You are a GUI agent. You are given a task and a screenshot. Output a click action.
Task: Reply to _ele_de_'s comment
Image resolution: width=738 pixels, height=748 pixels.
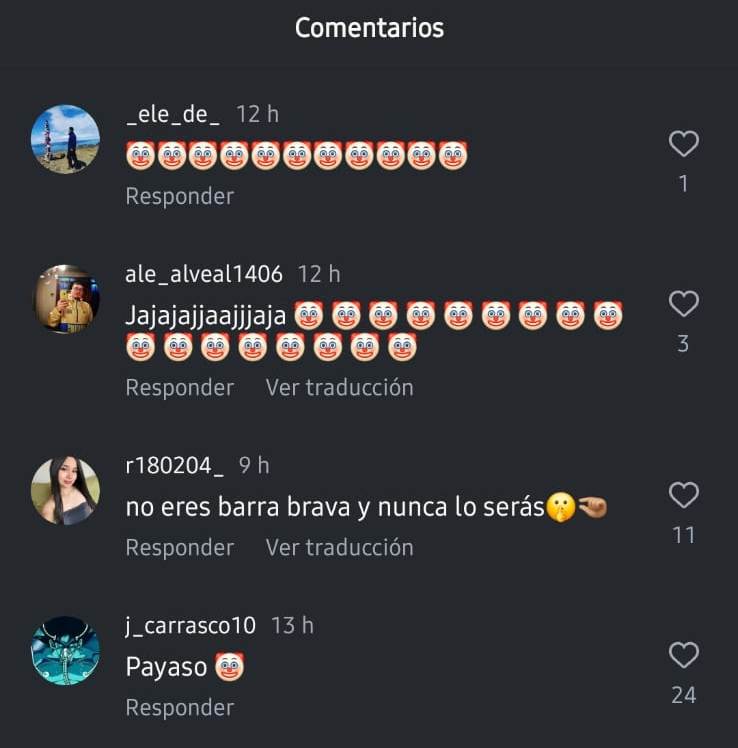pyautogui.click(x=179, y=196)
